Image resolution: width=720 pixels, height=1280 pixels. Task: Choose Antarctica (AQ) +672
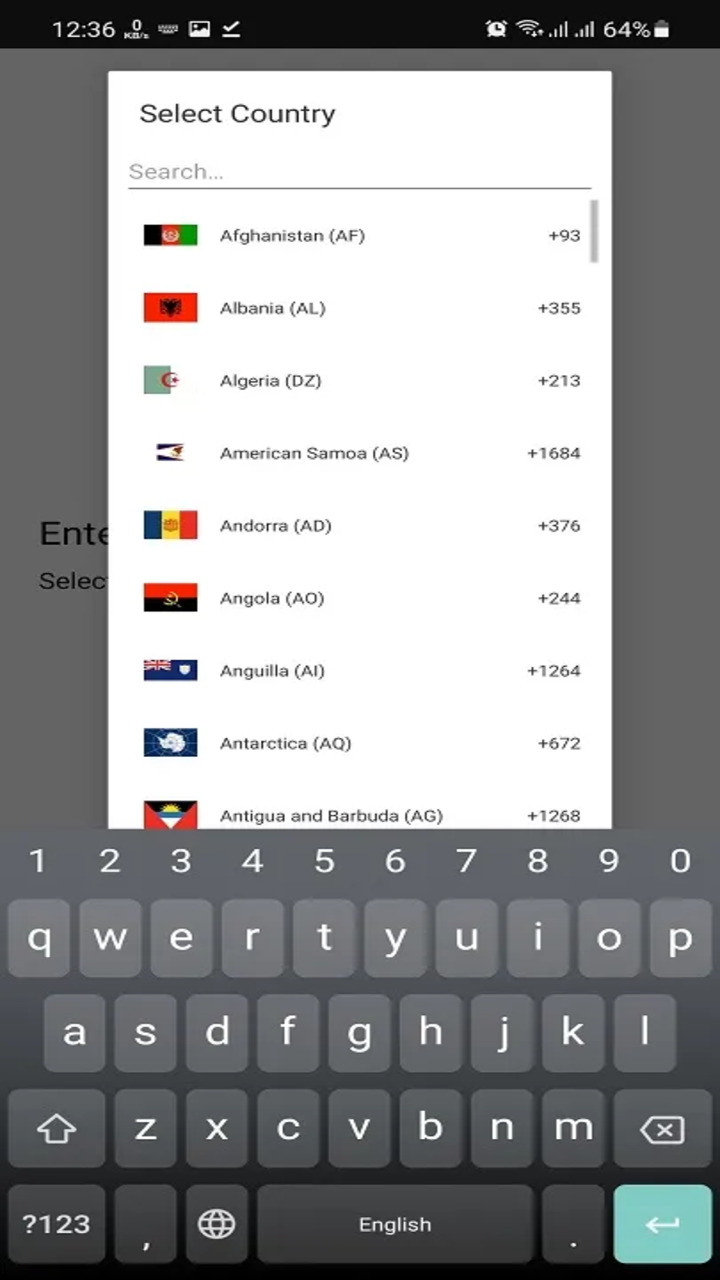[360, 743]
